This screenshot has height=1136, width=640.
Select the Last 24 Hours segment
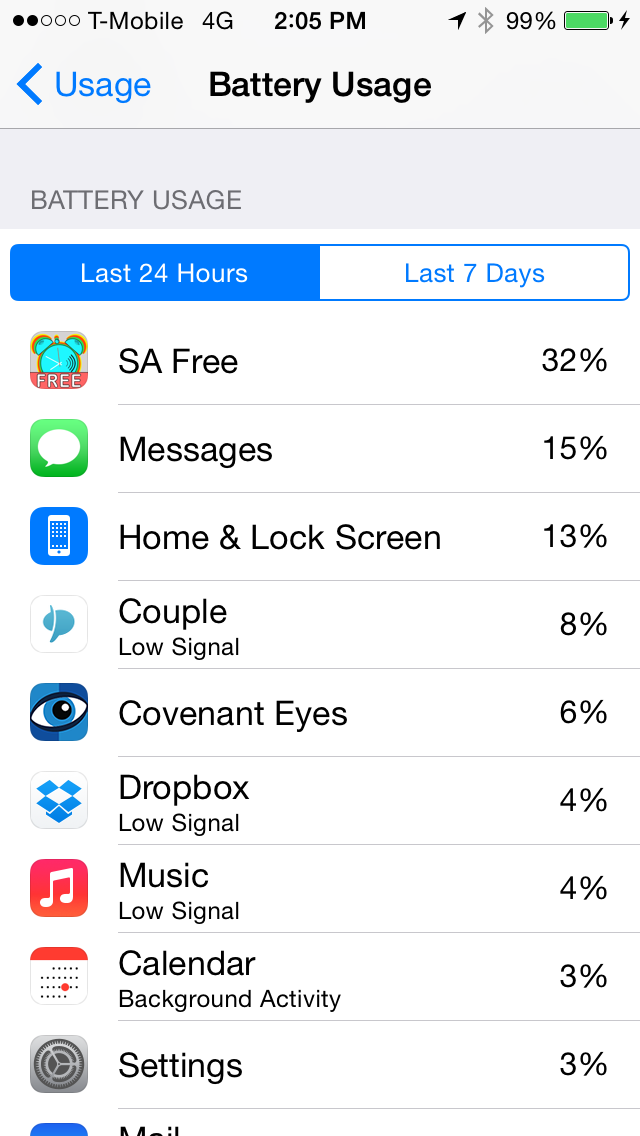point(165,272)
